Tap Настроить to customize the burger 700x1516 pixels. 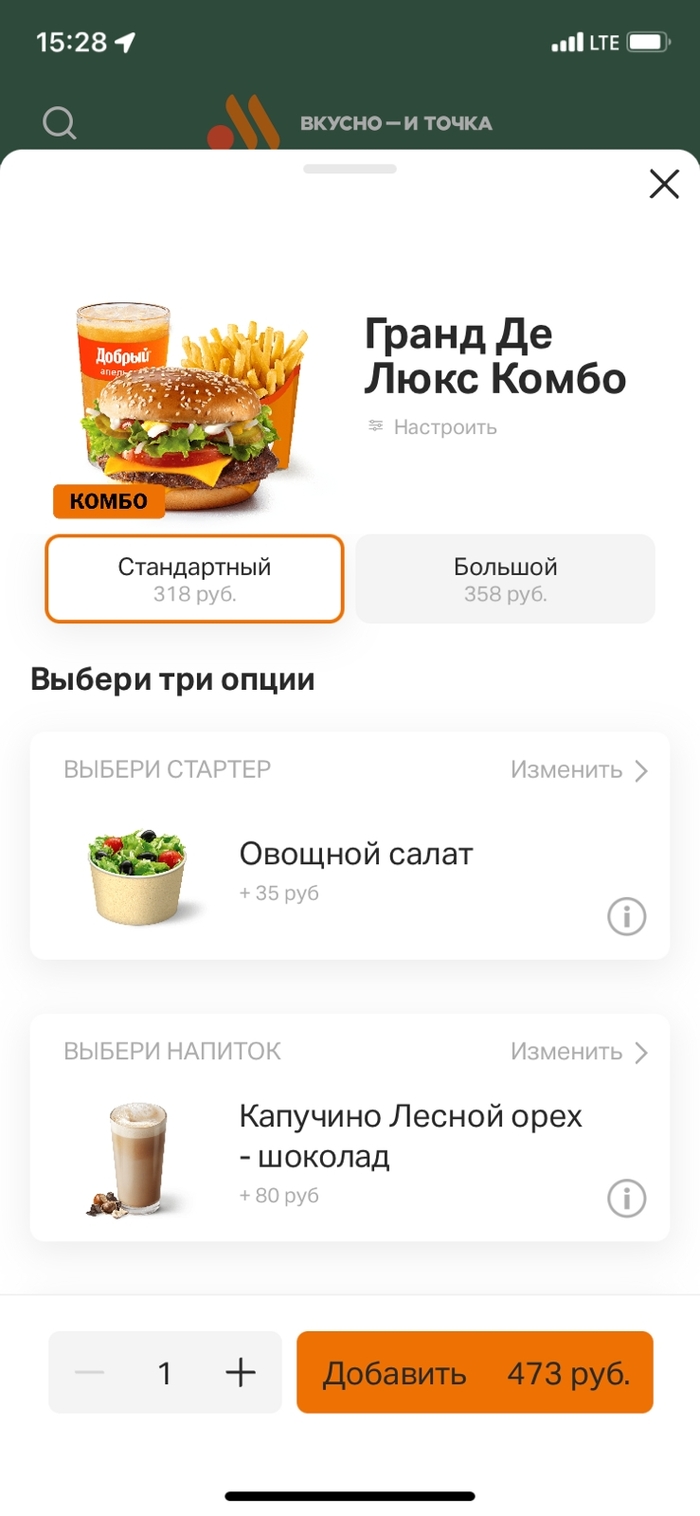(x=433, y=427)
